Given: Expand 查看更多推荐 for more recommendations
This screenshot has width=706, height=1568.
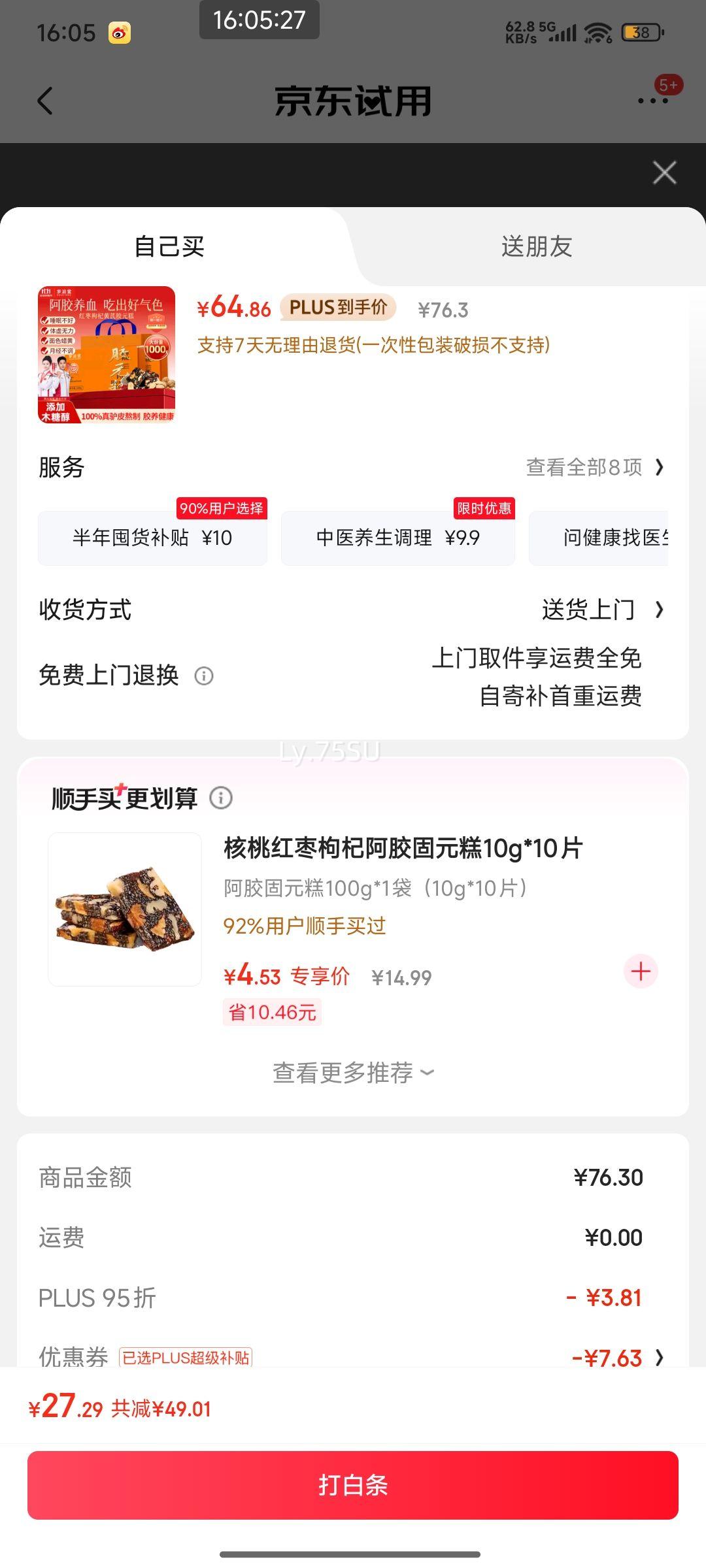Looking at the screenshot, I should coord(353,1071).
